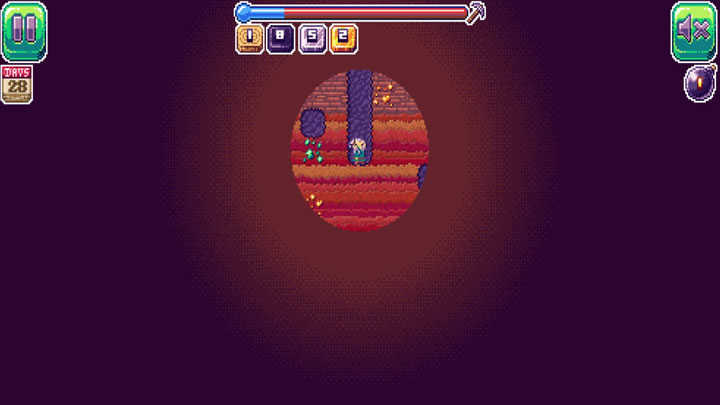720x405 pixels.
Task: Toggle the sound mute button
Action: tap(694, 30)
